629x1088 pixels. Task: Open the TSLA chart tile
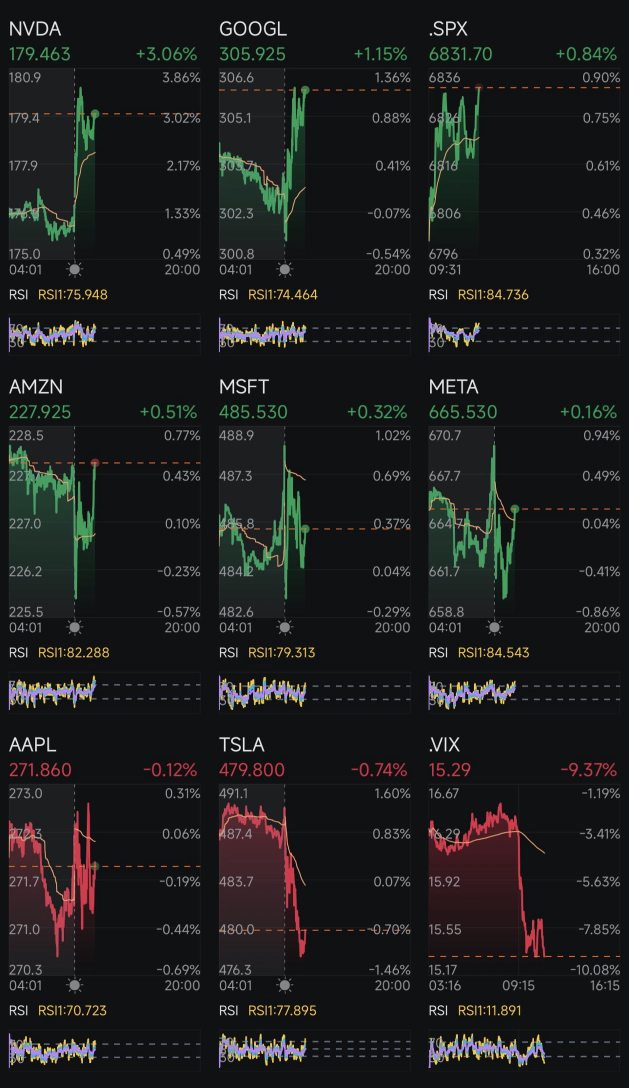314,903
